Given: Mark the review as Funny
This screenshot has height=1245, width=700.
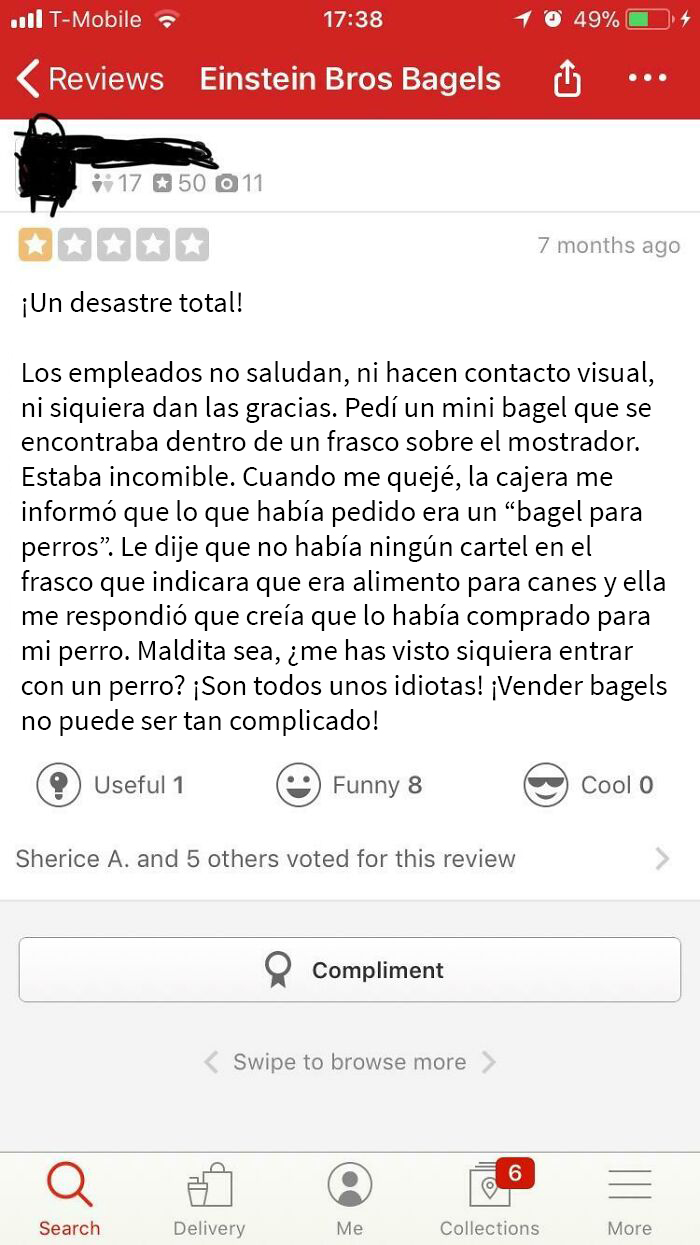Looking at the screenshot, I should coord(349,785).
